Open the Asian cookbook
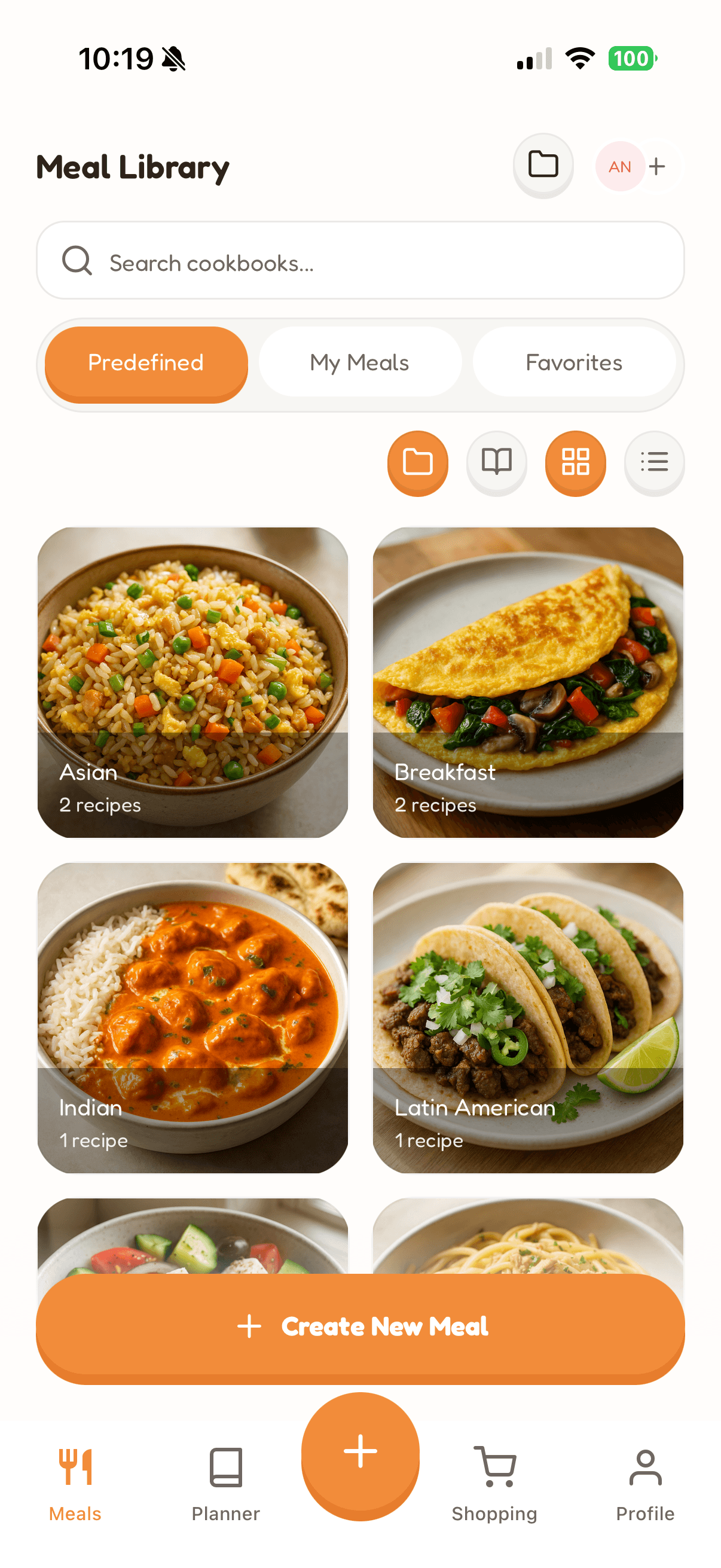Viewport: 721px width, 1568px height. (x=193, y=682)
